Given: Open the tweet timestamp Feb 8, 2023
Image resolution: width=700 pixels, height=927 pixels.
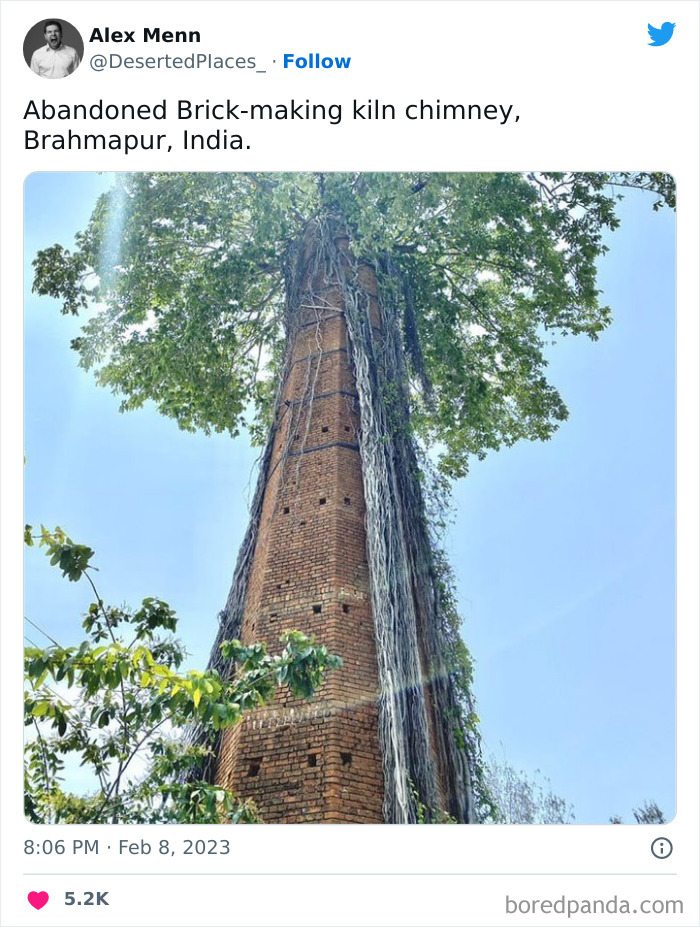Looking at the screenshot, I should [127, 848].
